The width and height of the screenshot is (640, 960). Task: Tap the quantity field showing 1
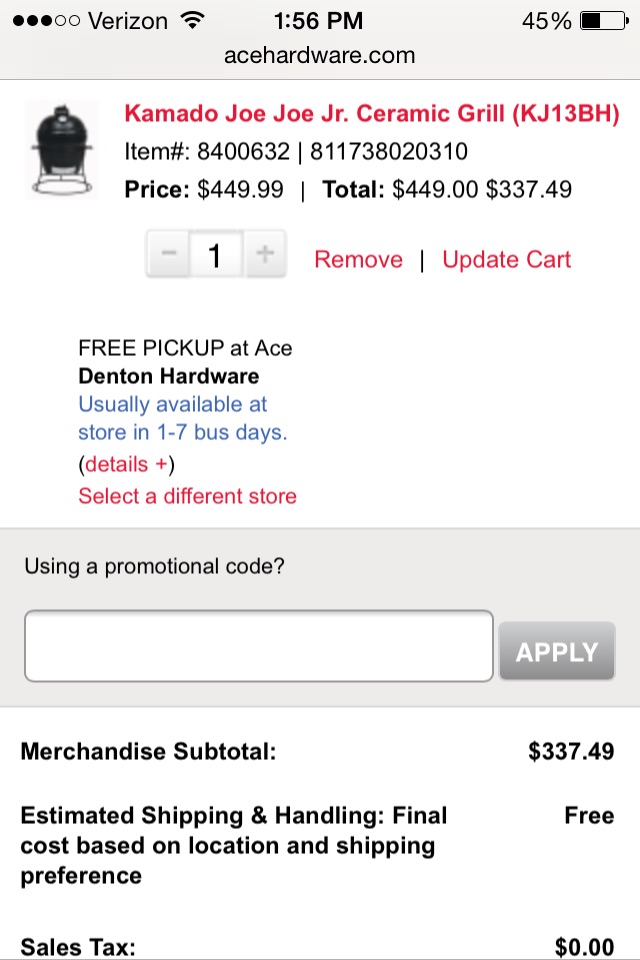(215, 255)
